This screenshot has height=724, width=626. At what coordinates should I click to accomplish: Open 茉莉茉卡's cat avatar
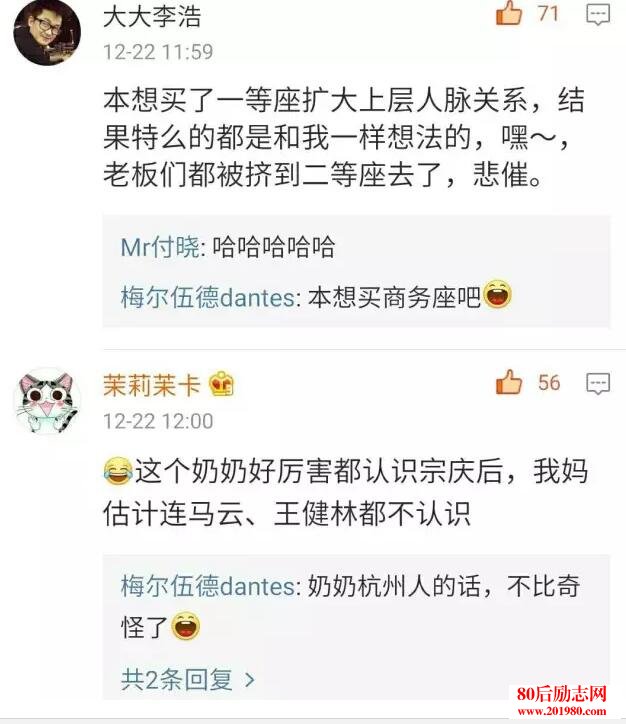point(47,400)
